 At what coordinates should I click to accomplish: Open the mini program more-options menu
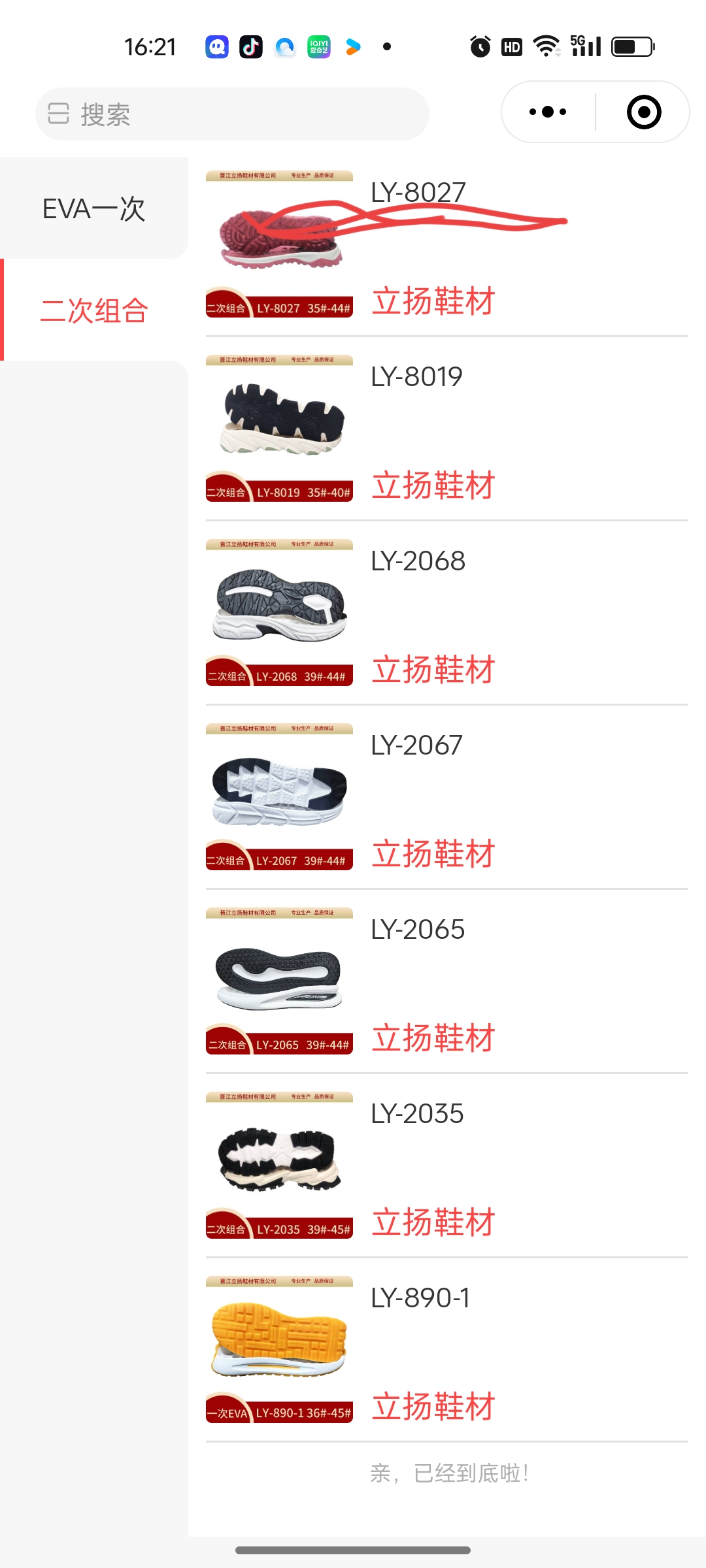pyautogui.click(x=548, y=112)
